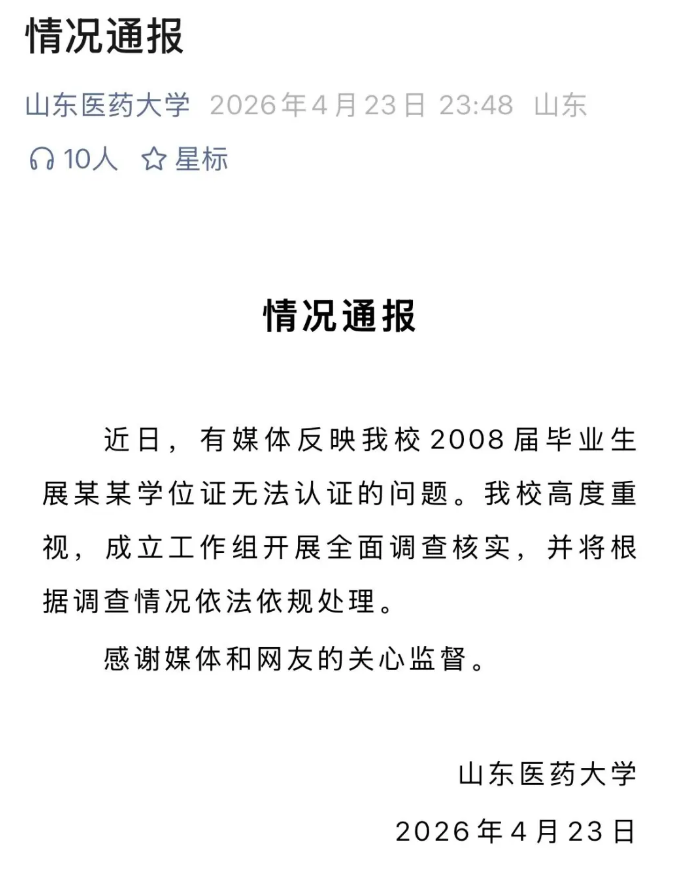Listen to the article via headphone icon

[42, 159]
